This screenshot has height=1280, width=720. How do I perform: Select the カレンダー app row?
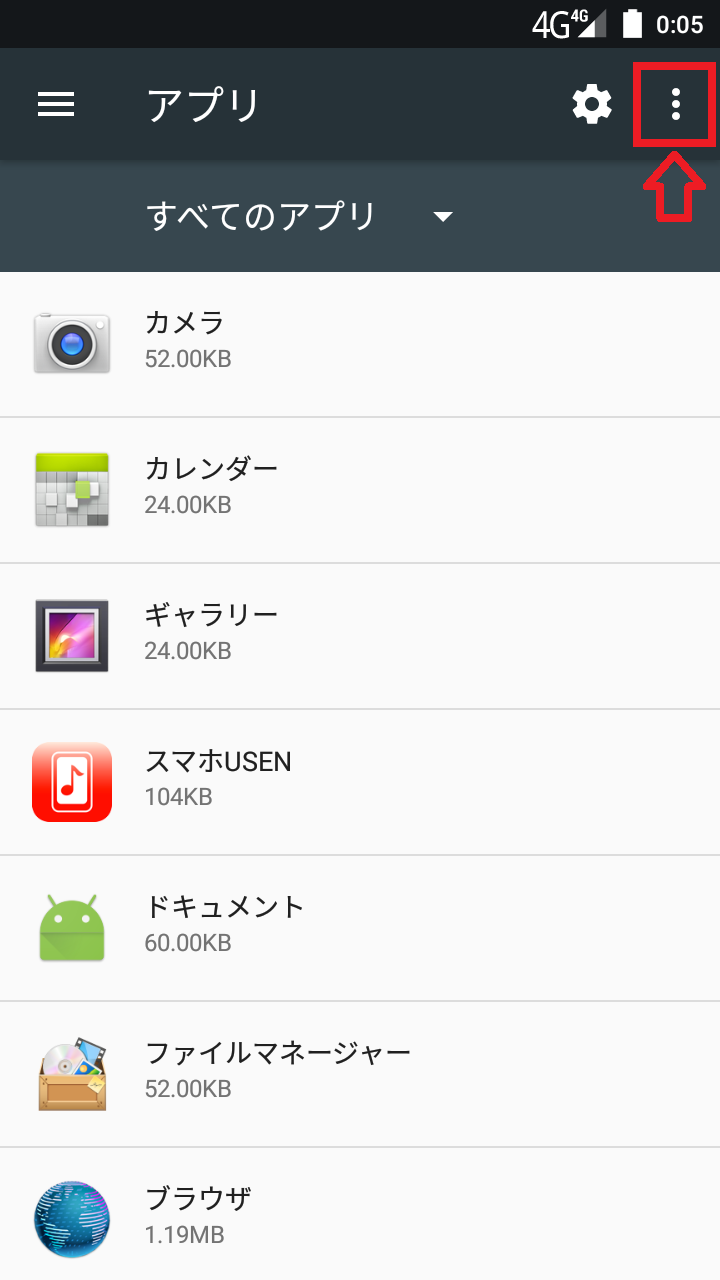[x=360, y=490]
